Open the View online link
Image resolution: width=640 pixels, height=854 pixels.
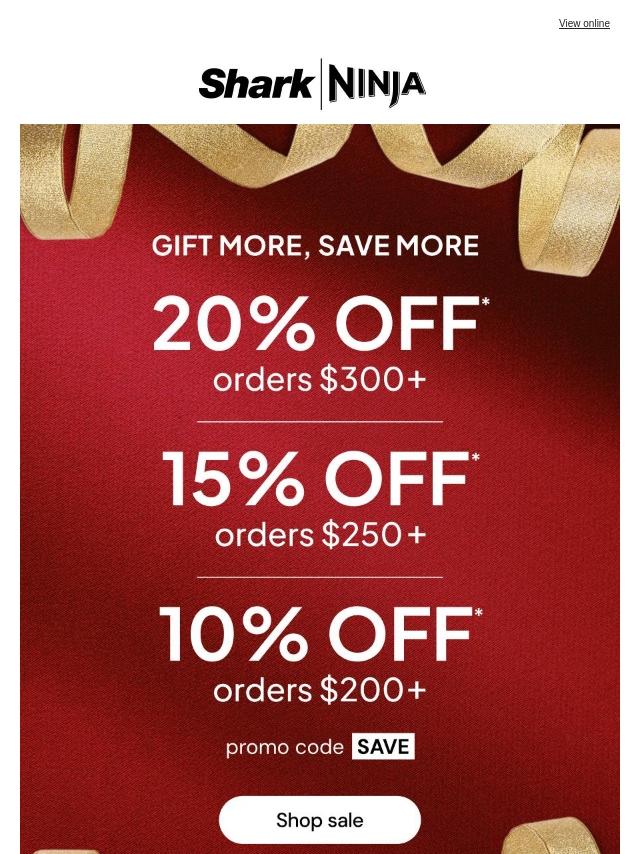coord(584,24)
